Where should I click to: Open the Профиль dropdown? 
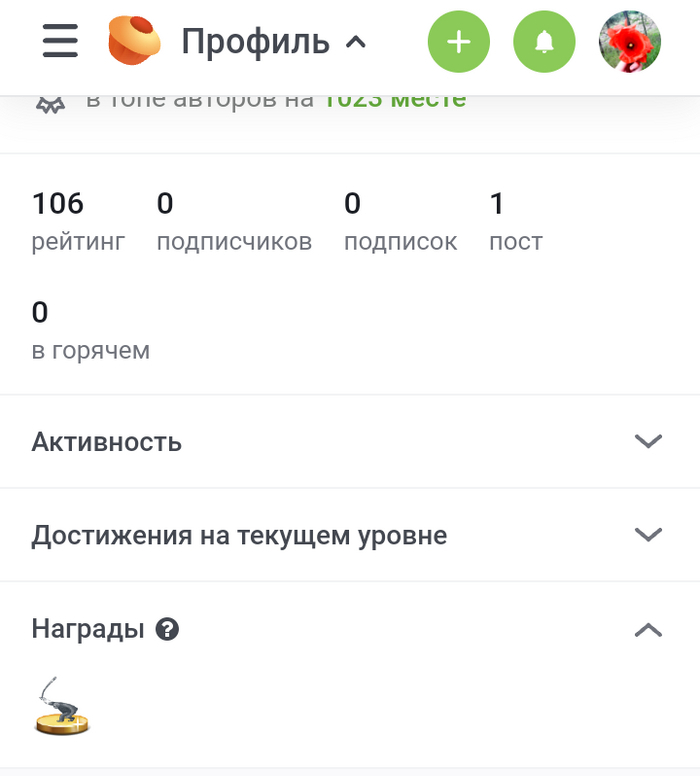pyautogui.click(x=273, y=42)
